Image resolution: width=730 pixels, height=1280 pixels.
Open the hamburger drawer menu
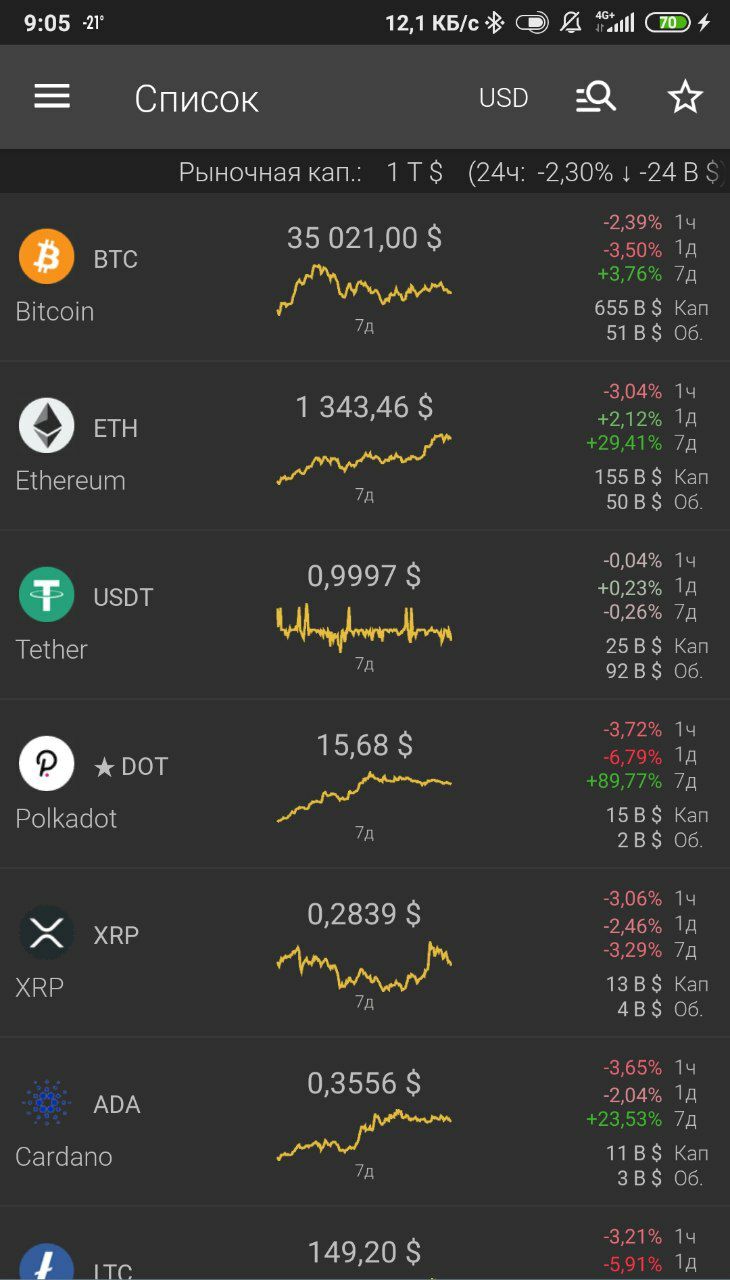click(52, 97)
